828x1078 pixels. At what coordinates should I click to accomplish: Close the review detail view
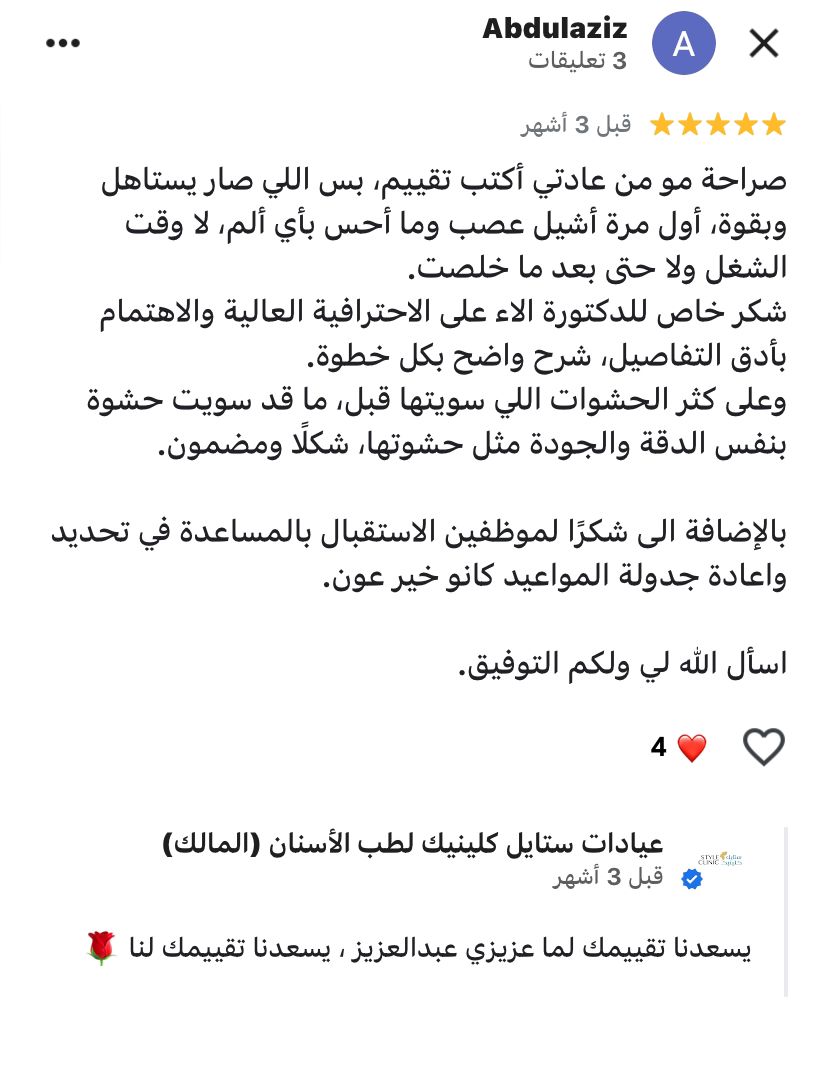click(764, 42)
